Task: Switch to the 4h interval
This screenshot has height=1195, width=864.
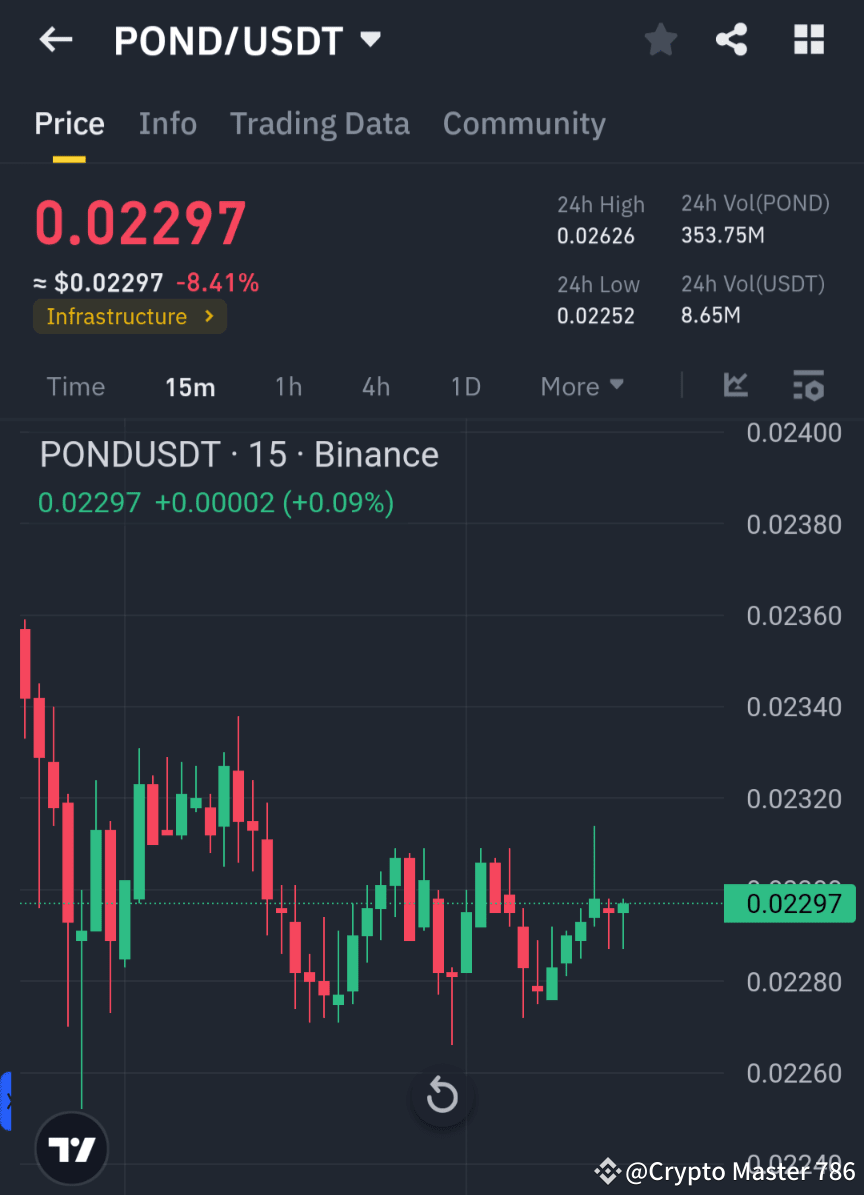Action: pyautogui.click(x=376, y=386)
